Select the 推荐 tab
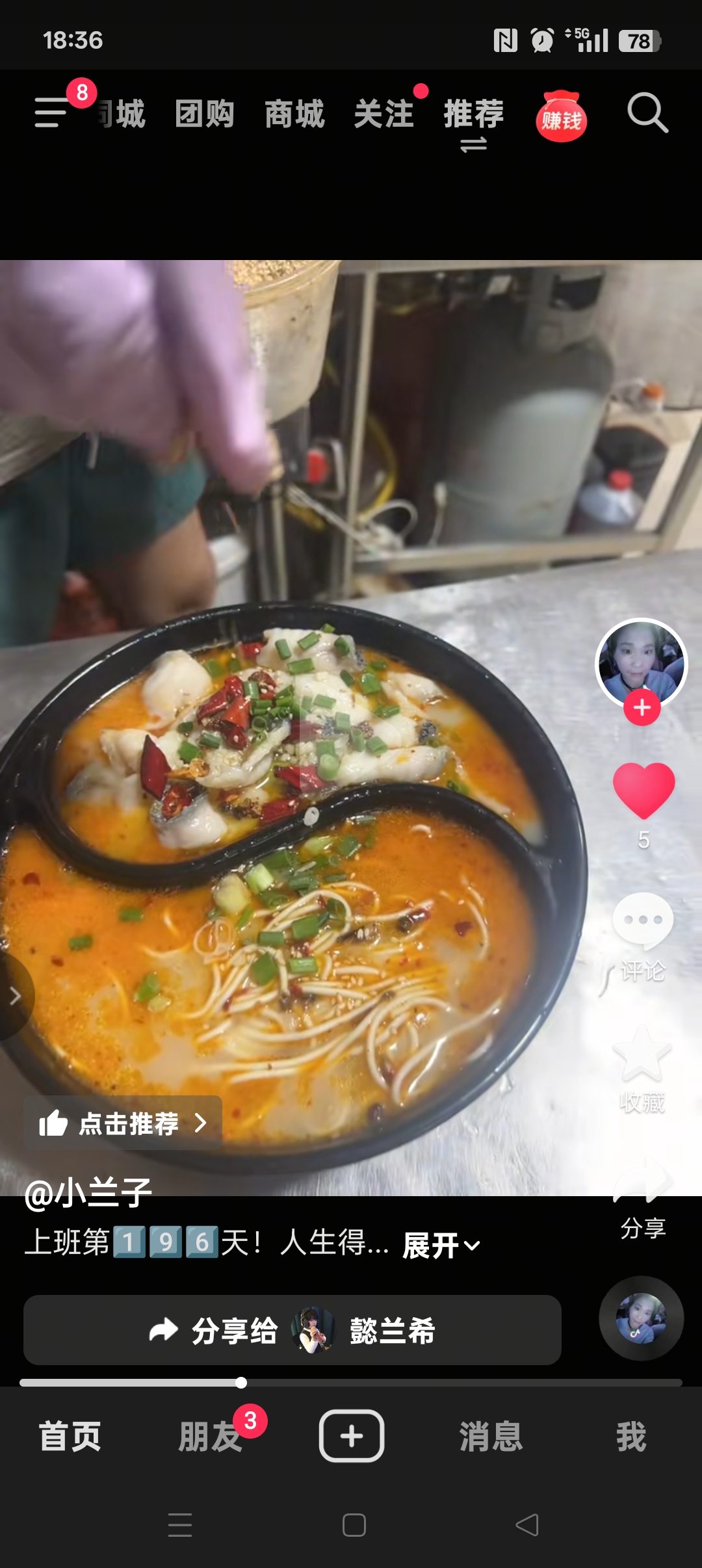Screen dimensions: 702x1568 click(474, 114)
